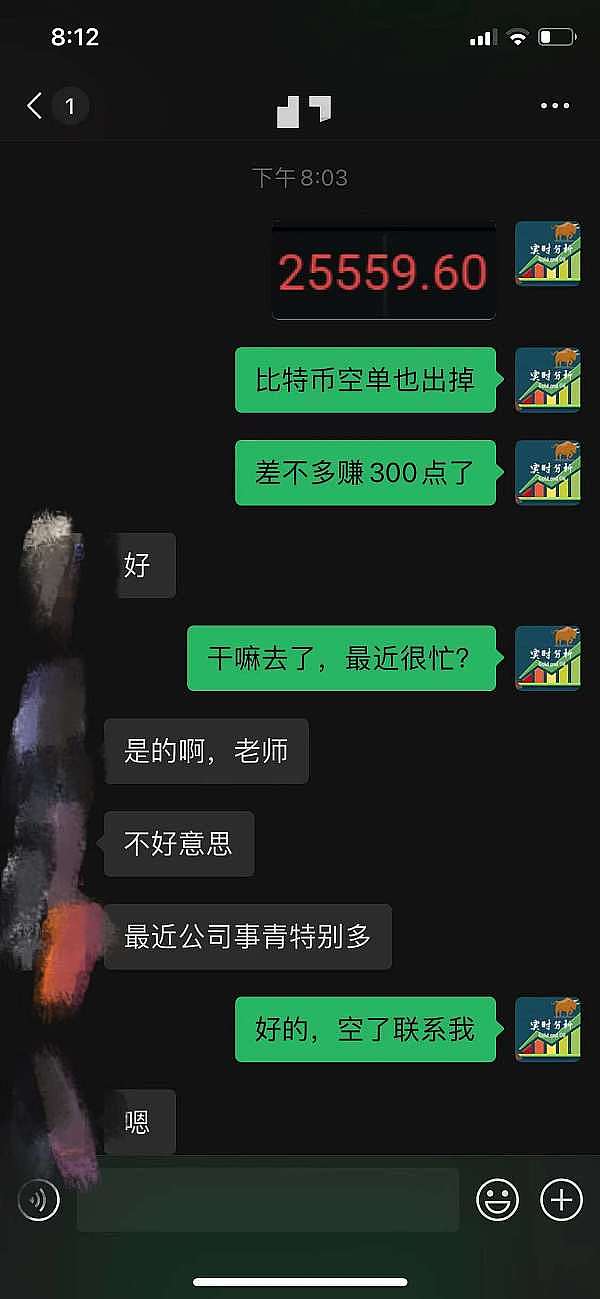Open the three-dot chat menu
The height and width of the screenshot is (1299, 600).
tap(554, 106)
